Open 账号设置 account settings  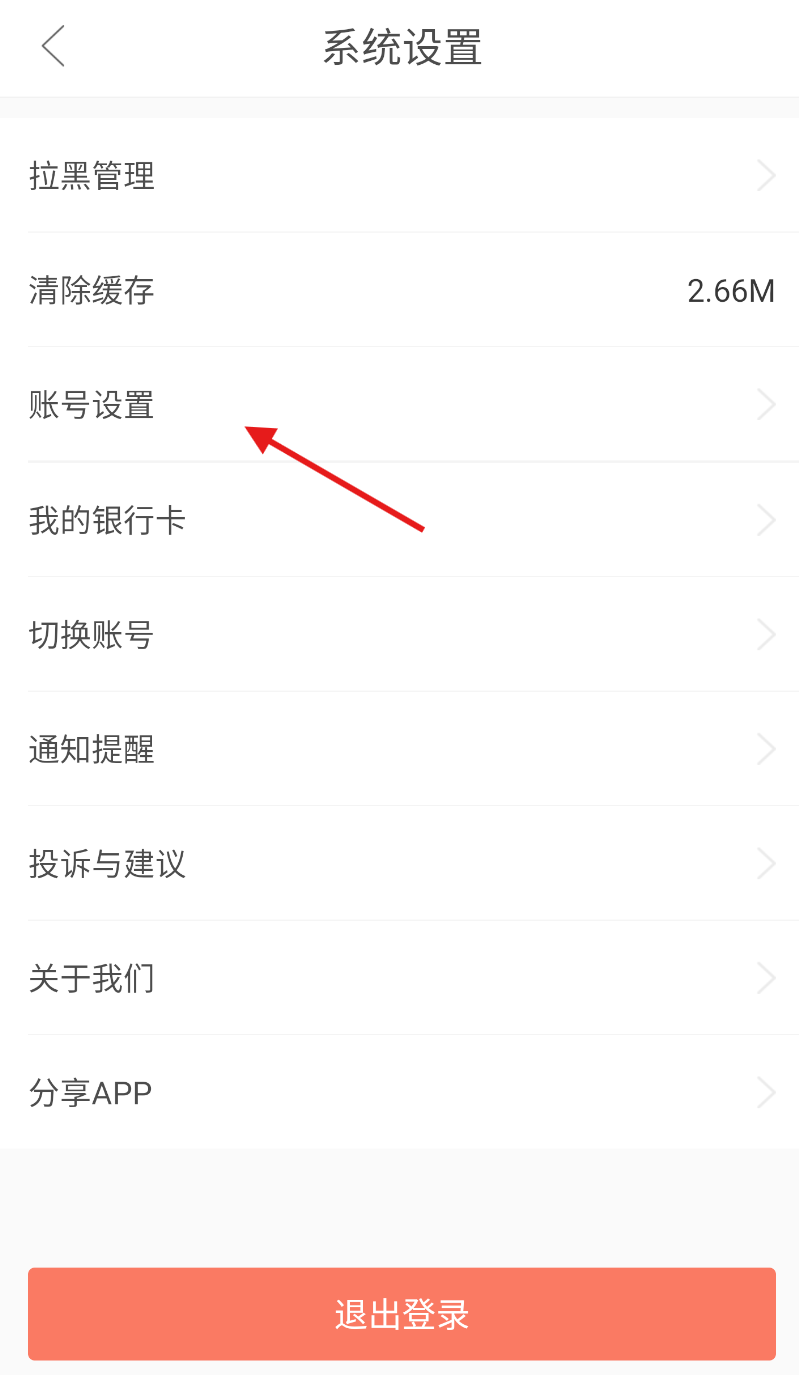pos(400,405)
